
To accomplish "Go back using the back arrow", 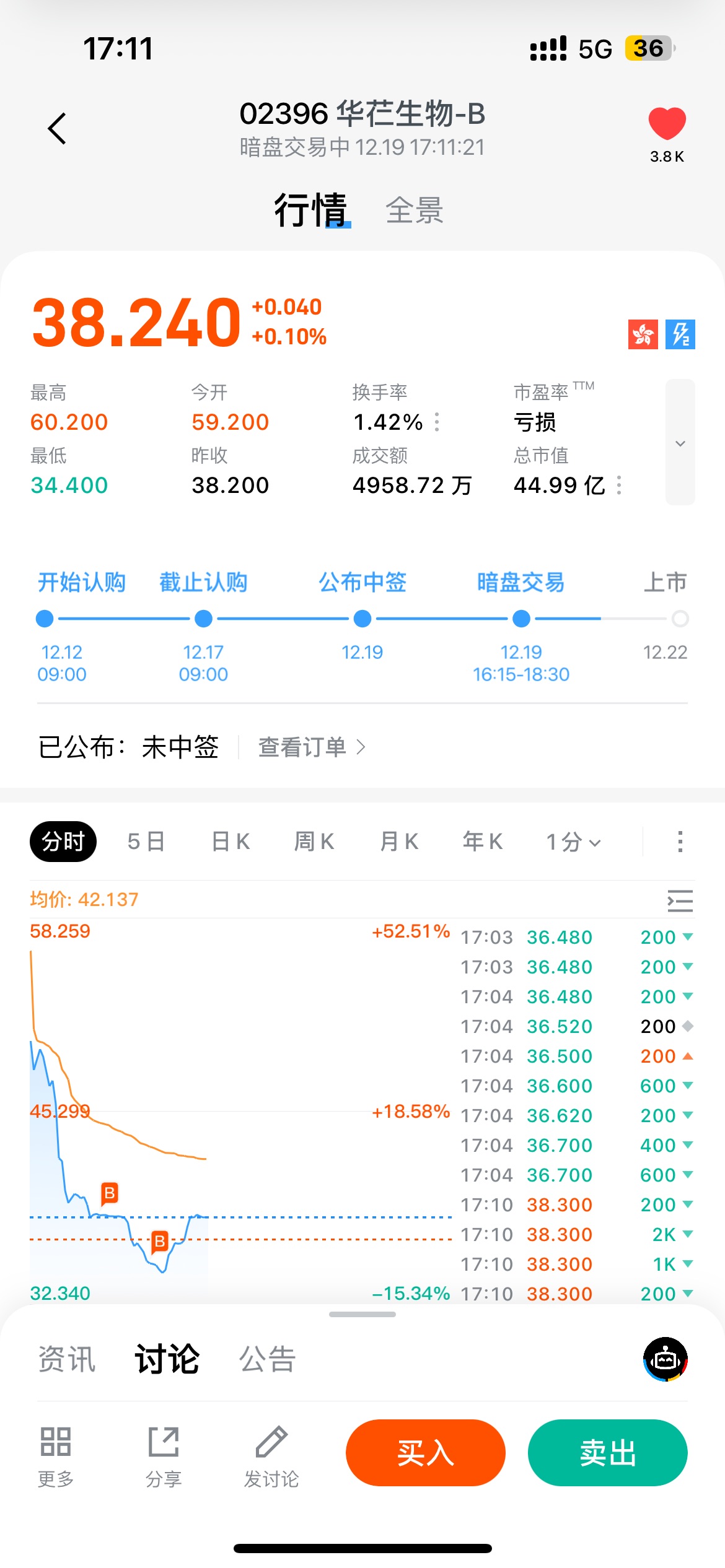I will [57, 128].
